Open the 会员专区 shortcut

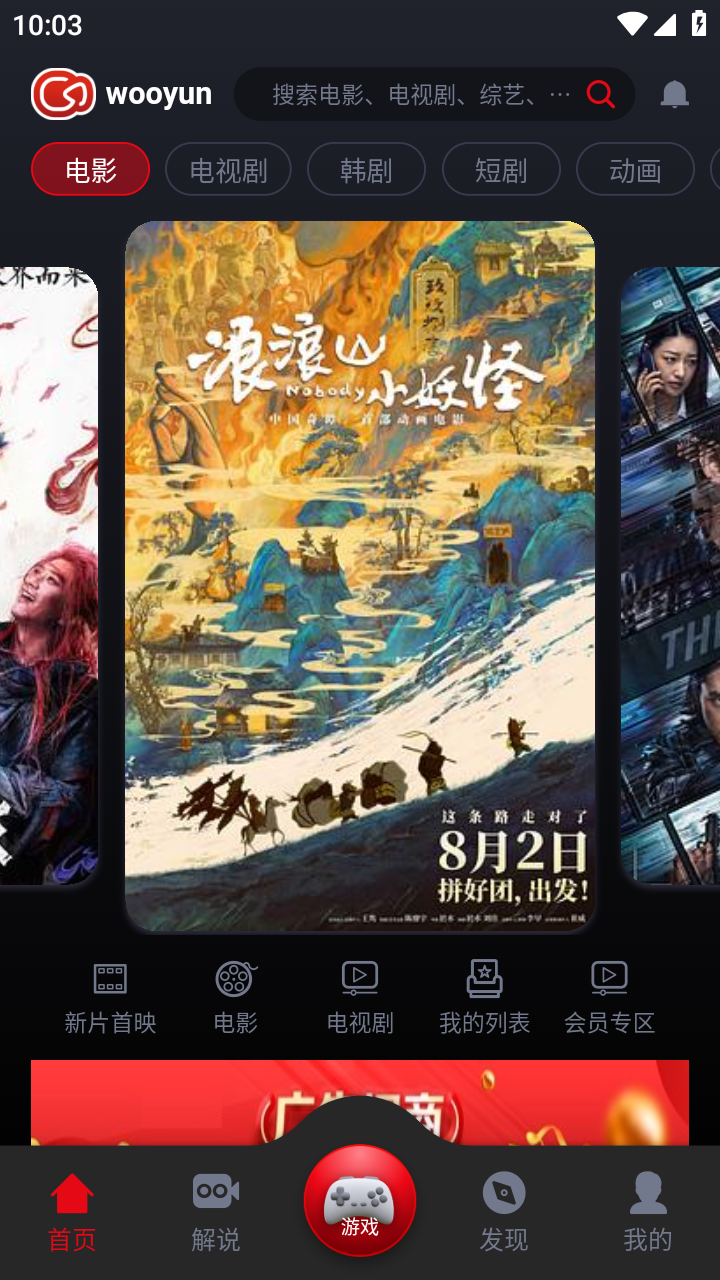[x=609, y=997]
